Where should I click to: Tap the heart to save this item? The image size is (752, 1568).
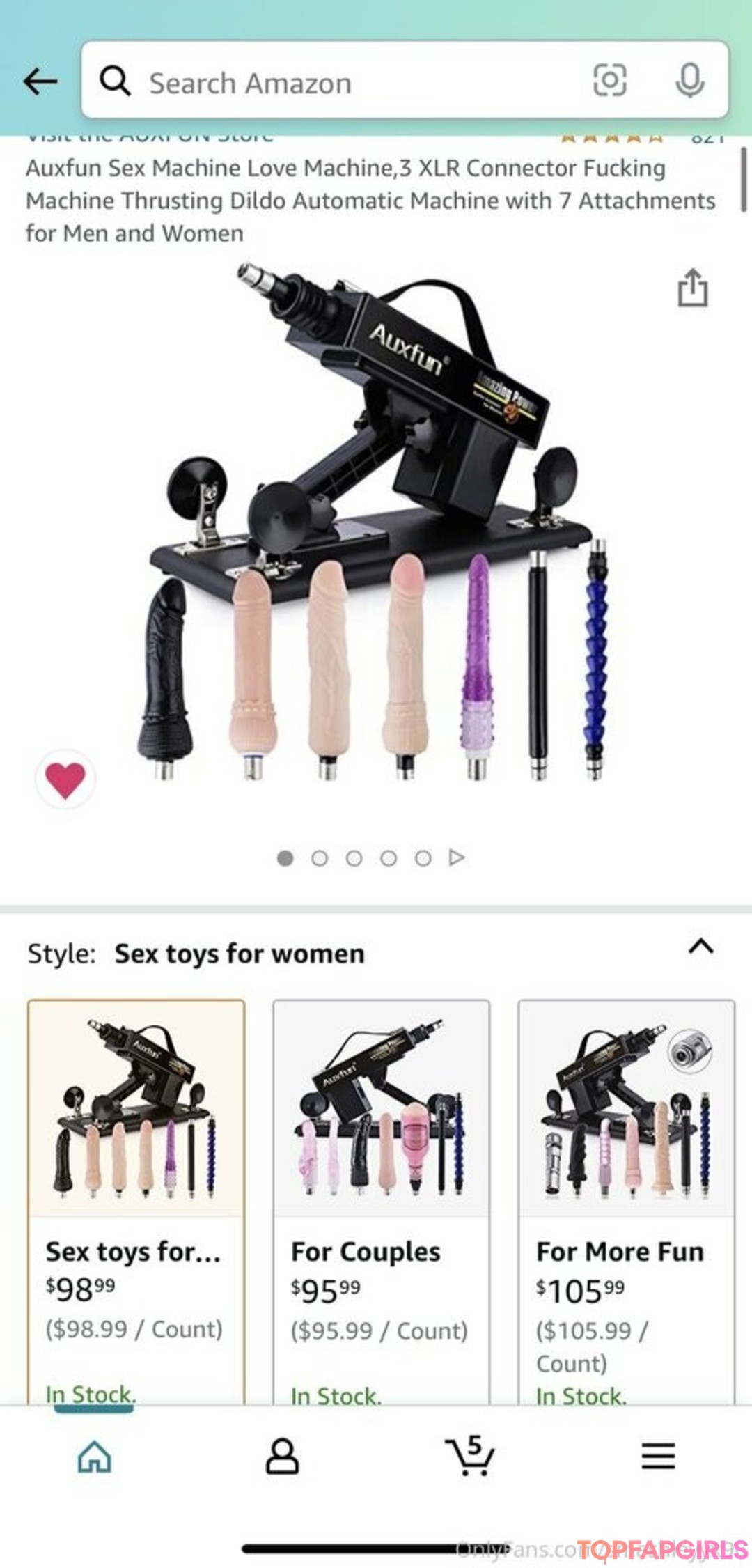[x=65, y=779]
